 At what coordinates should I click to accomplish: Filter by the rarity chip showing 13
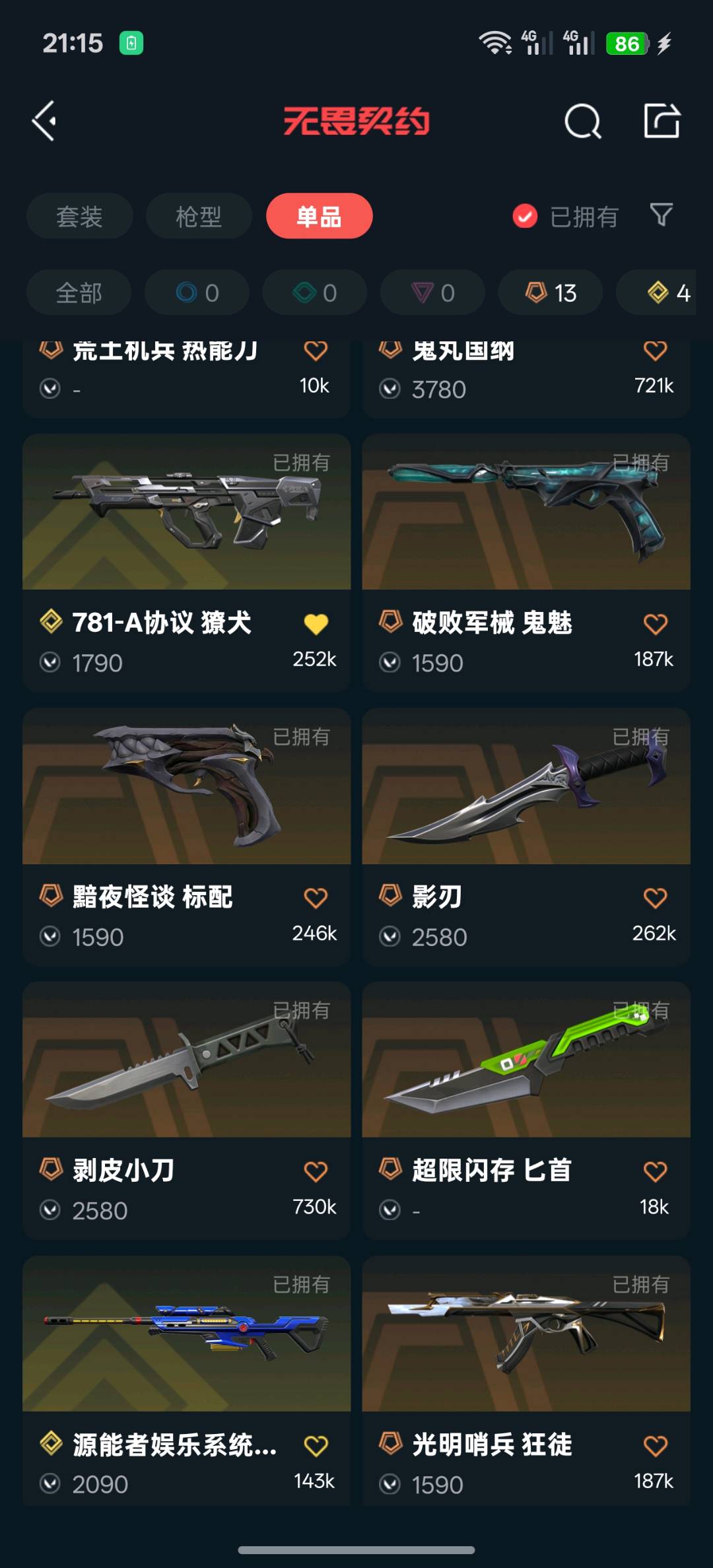click(x=550, y=292)
